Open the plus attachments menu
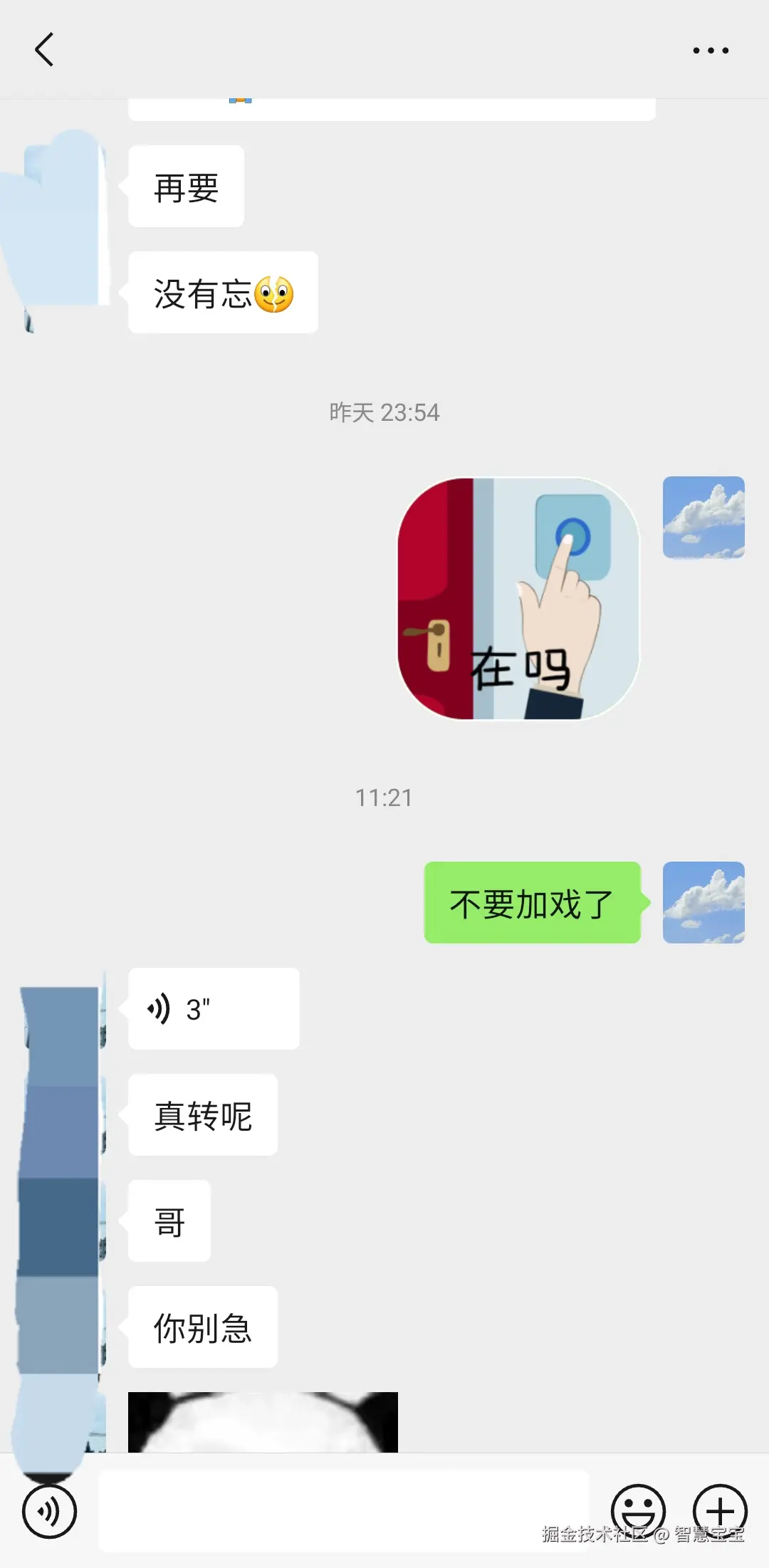 [x=720, y=1510]
